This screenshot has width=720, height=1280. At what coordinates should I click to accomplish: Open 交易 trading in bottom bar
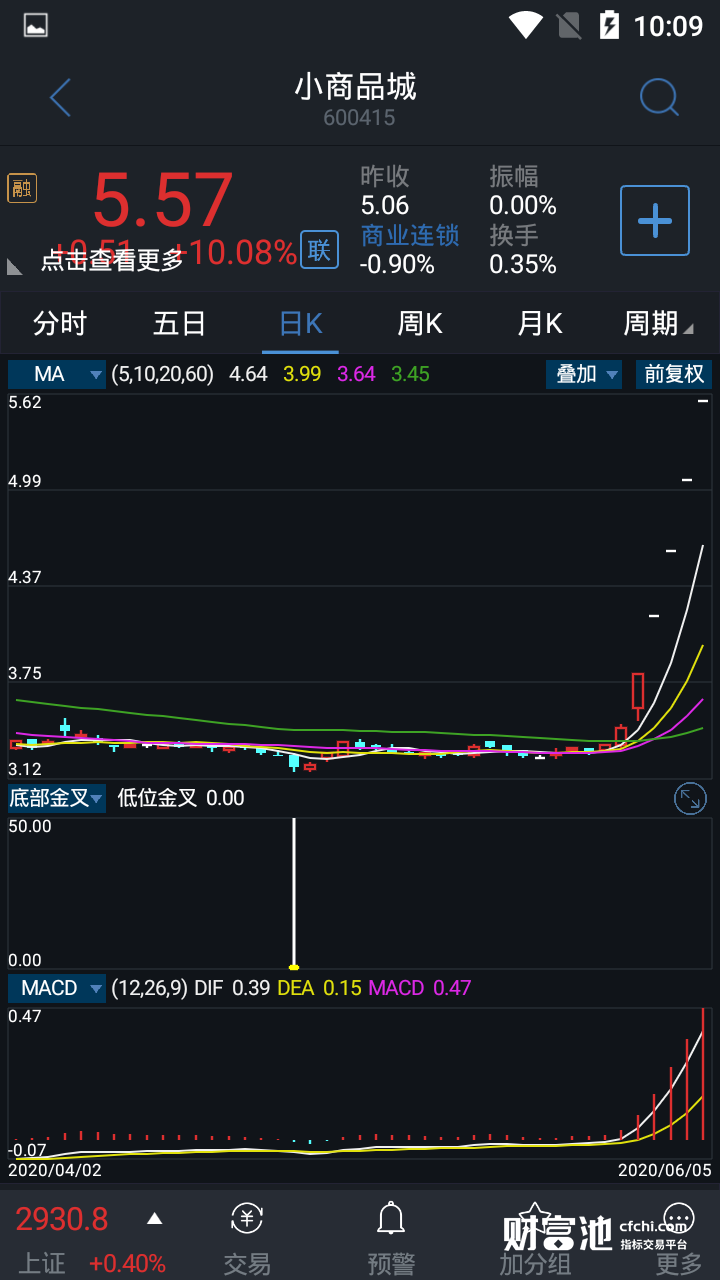[247, 1238]
